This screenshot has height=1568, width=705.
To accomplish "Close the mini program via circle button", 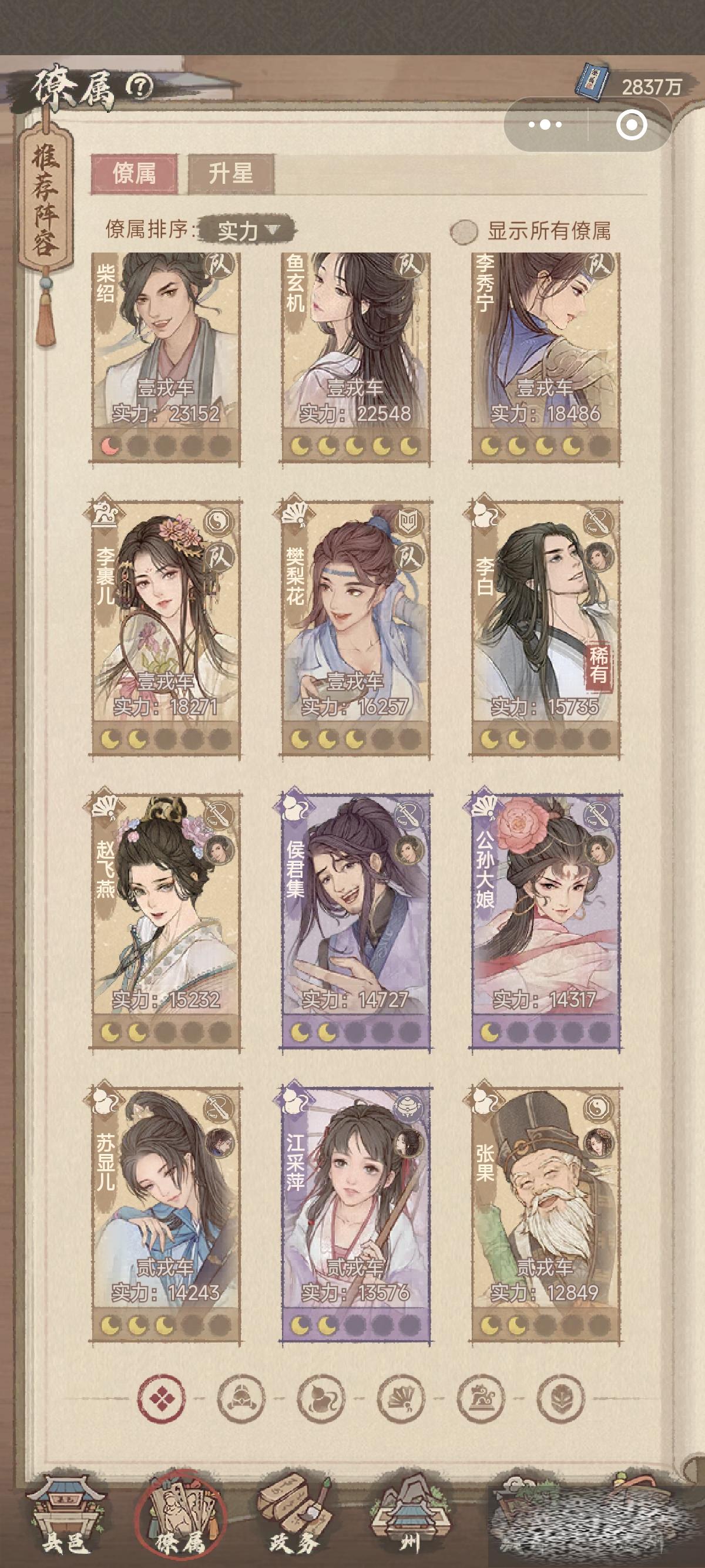I will pos(631,125).
